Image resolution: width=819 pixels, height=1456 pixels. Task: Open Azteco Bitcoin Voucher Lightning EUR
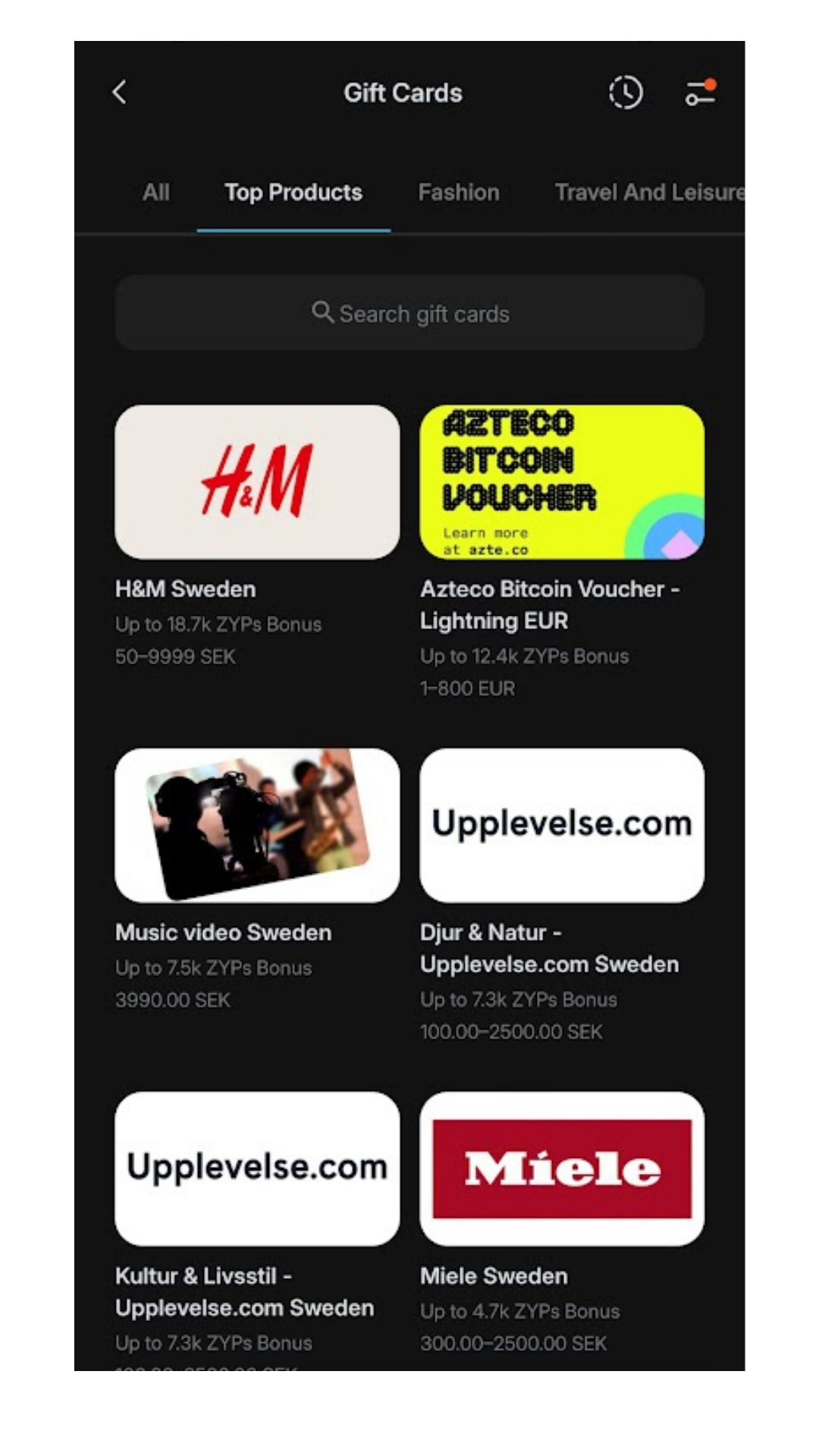[x=562, y=482]
